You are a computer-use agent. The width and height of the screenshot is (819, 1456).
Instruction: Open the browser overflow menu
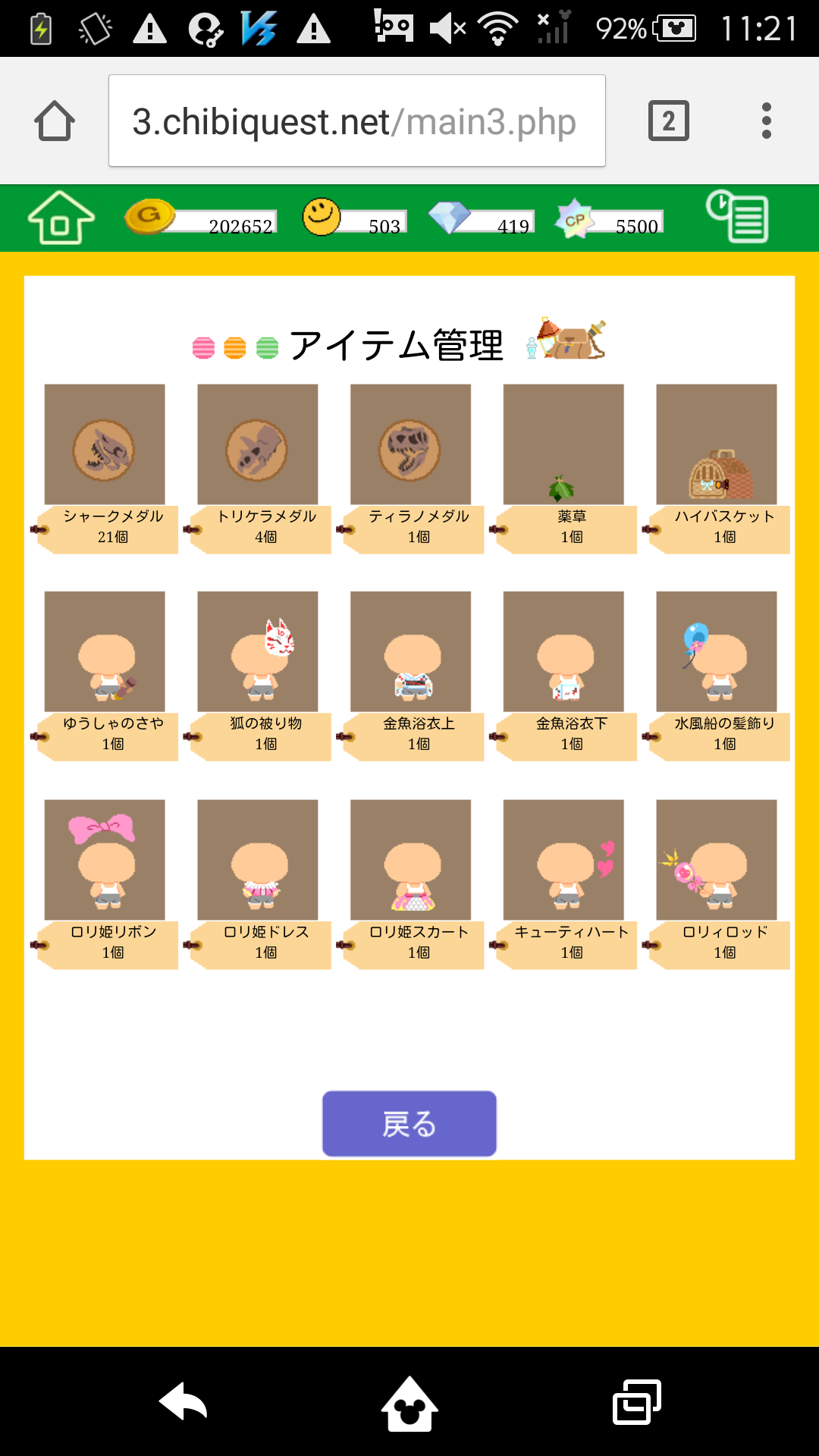click(x=767, y=121)
